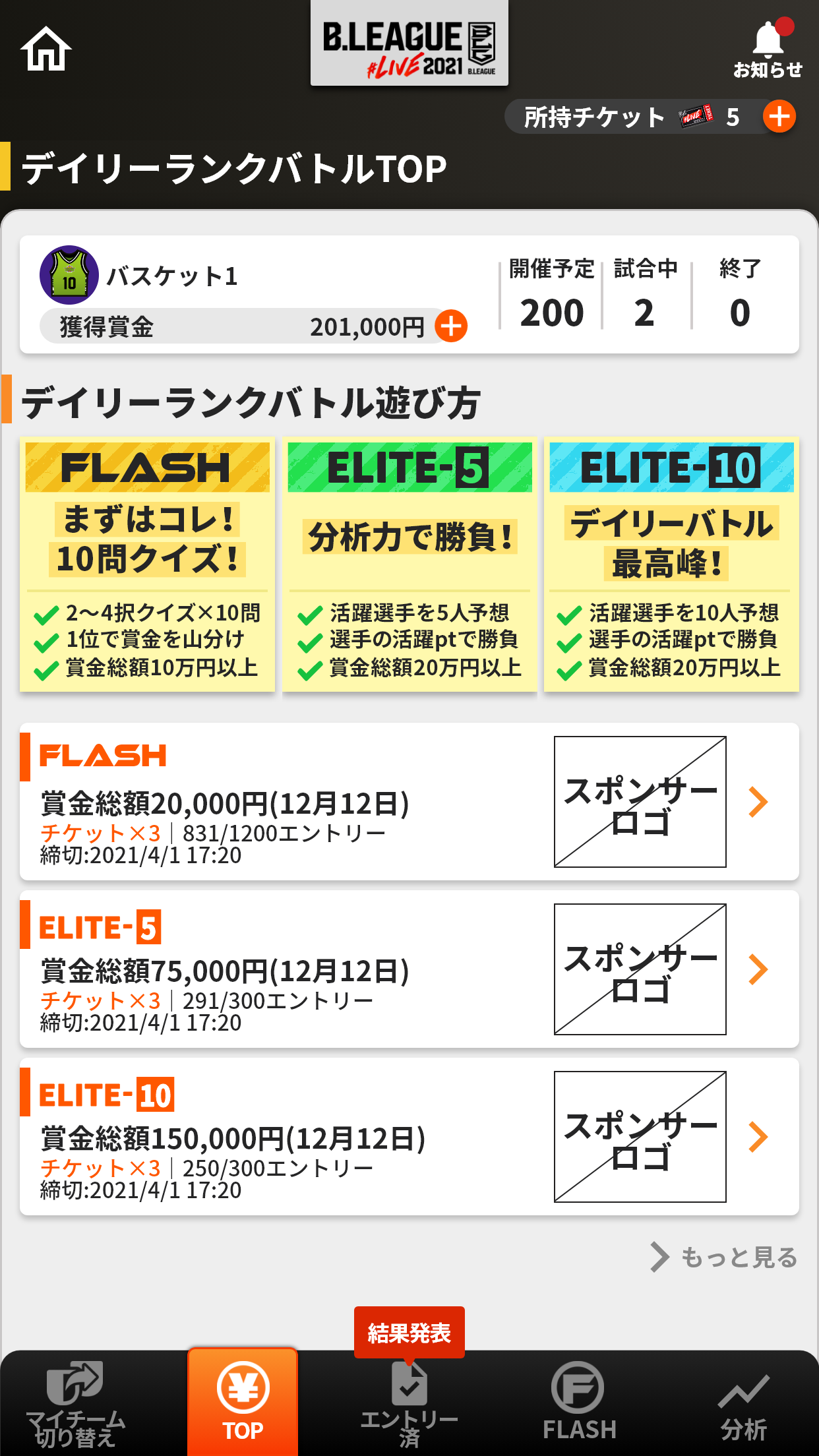
Task: Open the ELITE-5 how-to-play card
Action: 409,564
